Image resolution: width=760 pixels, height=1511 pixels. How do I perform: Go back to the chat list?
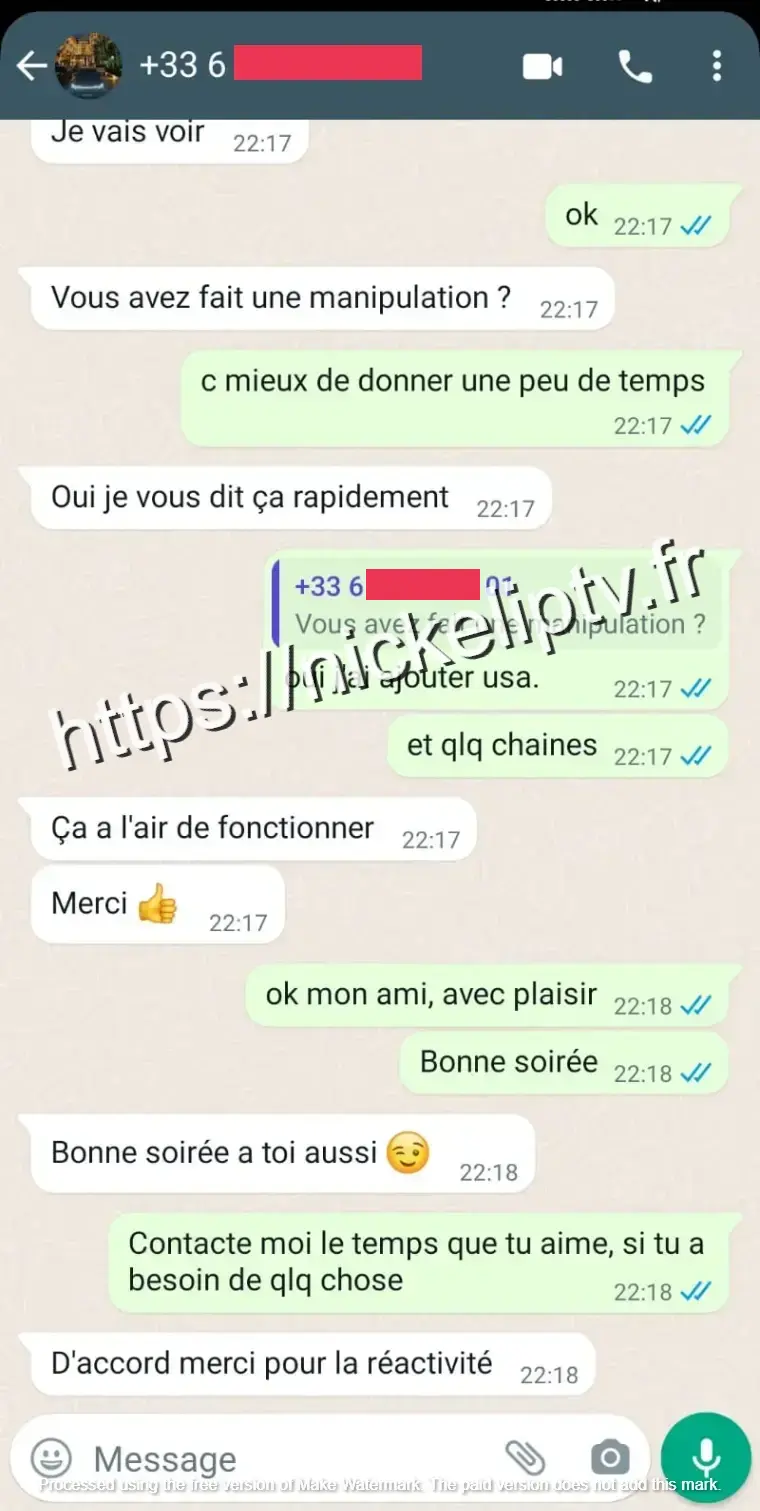point(31,67)
